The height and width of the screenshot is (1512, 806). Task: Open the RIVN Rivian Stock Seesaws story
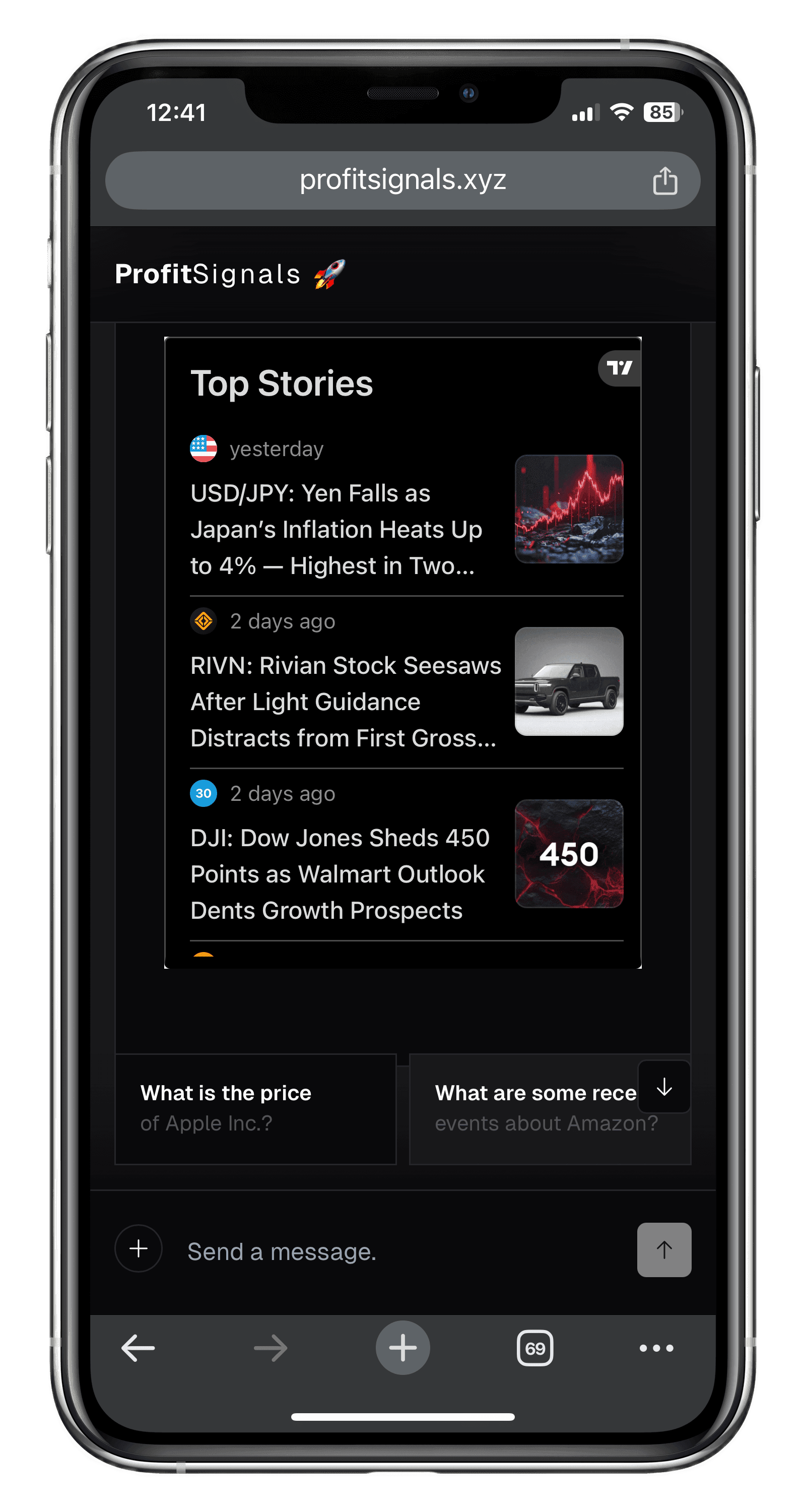click(345, 702)
